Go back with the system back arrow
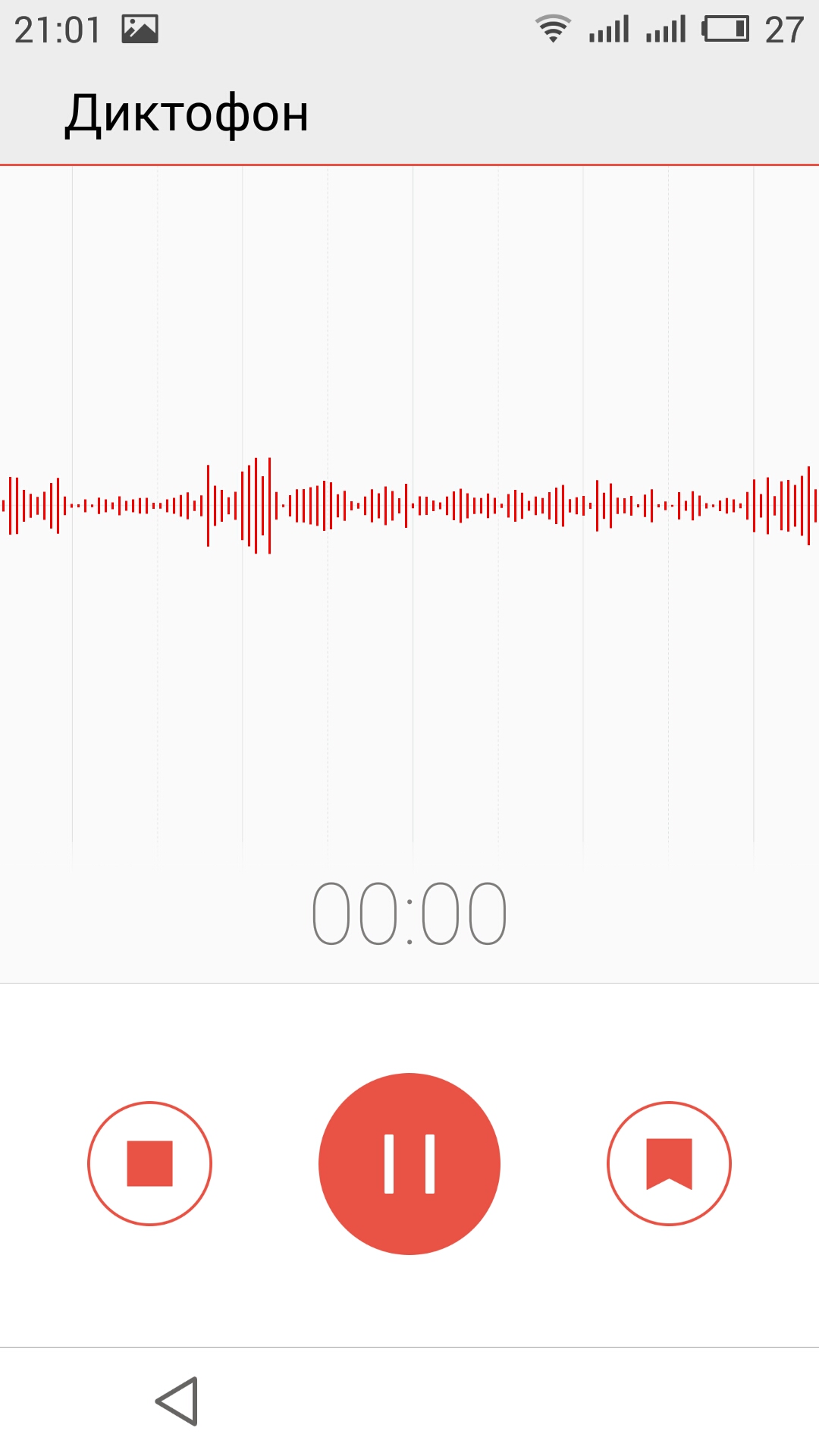Image resolution: width=819 pixels, height=1456 pixels. point(177,1401)
